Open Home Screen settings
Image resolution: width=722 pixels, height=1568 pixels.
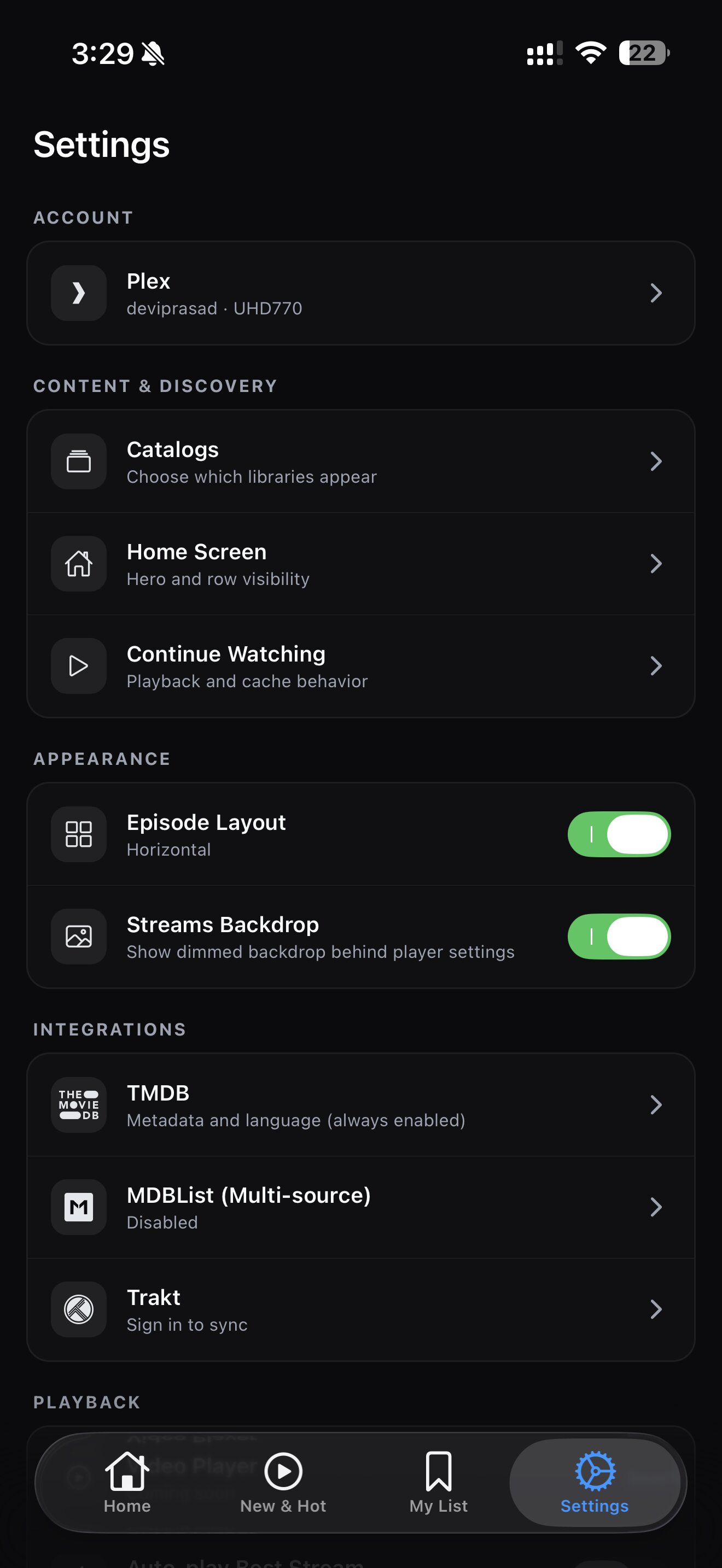[360, 564]
